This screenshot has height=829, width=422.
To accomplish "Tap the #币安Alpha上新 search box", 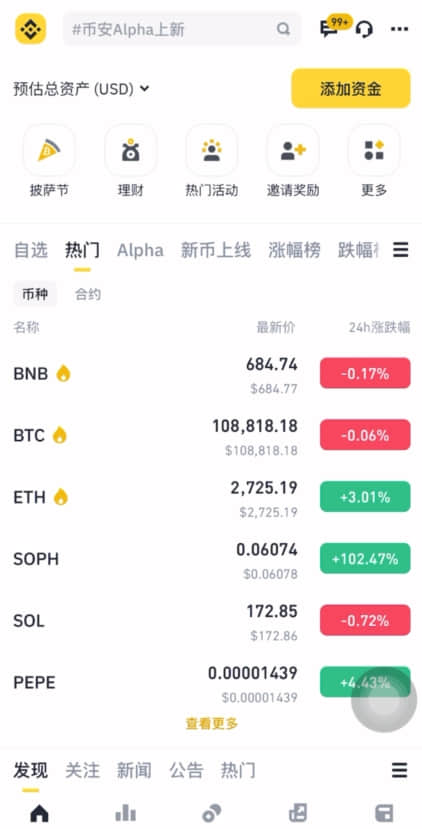I will coord(182,29).
